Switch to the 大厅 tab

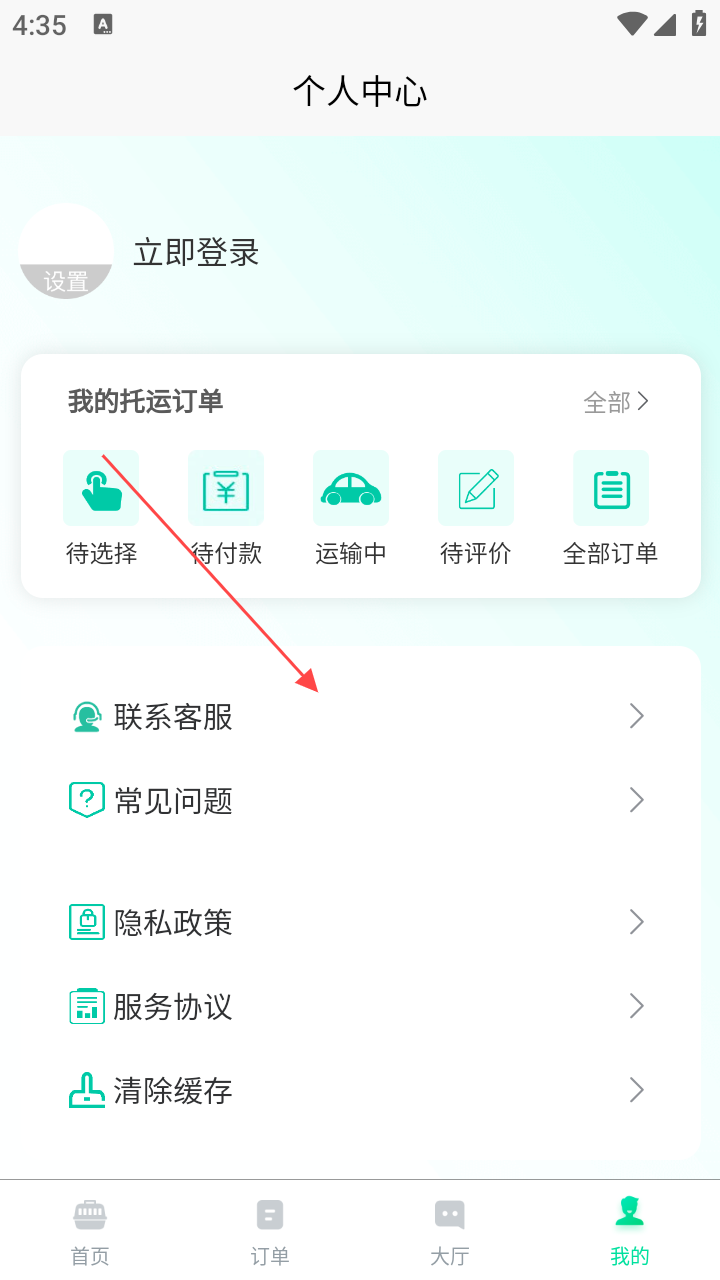pos(450,1230)
